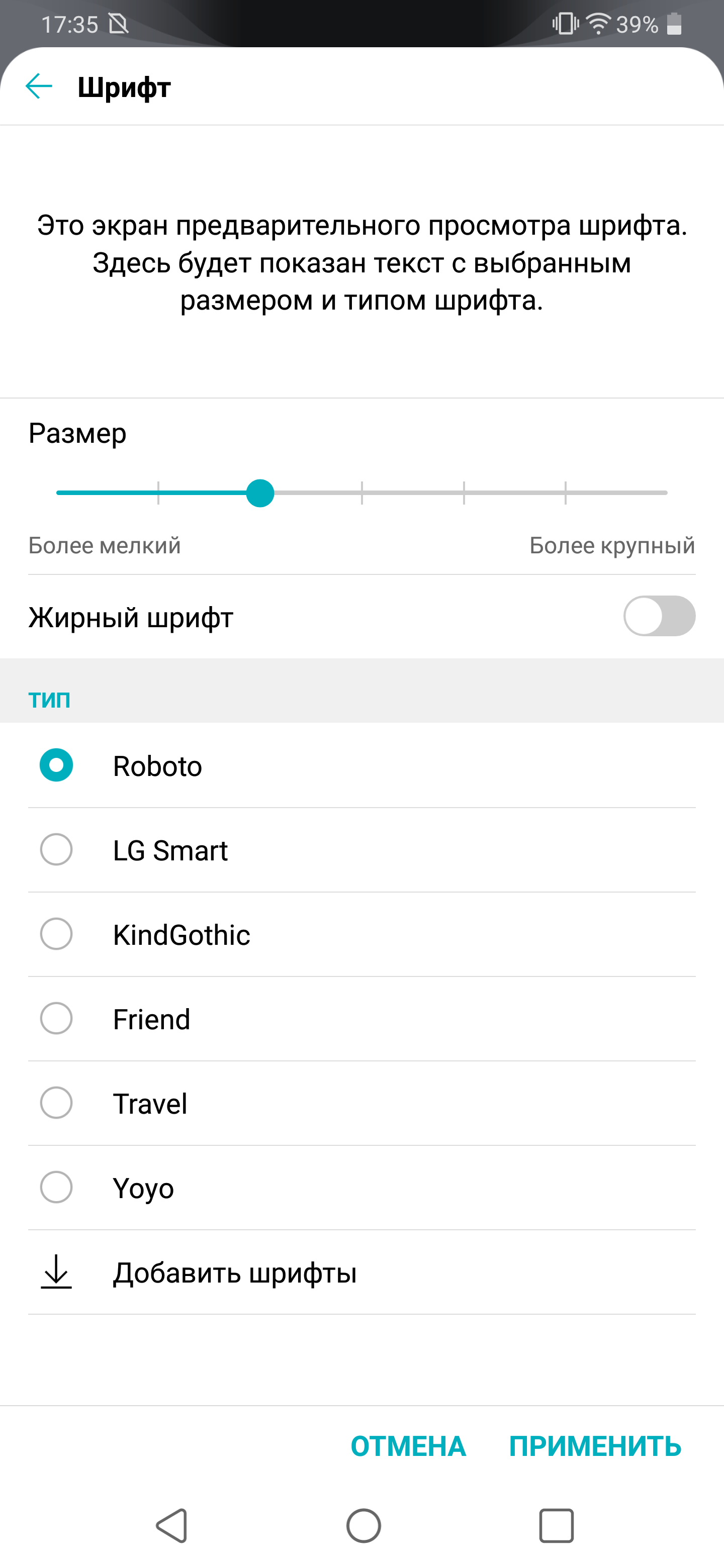724x1568 pixels.
Task: Enable the Жирный шрифт switch
Action: (659, 616)
